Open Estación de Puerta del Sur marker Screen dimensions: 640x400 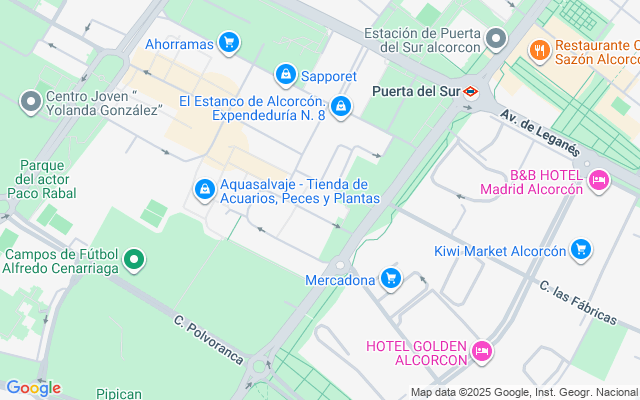497,40
